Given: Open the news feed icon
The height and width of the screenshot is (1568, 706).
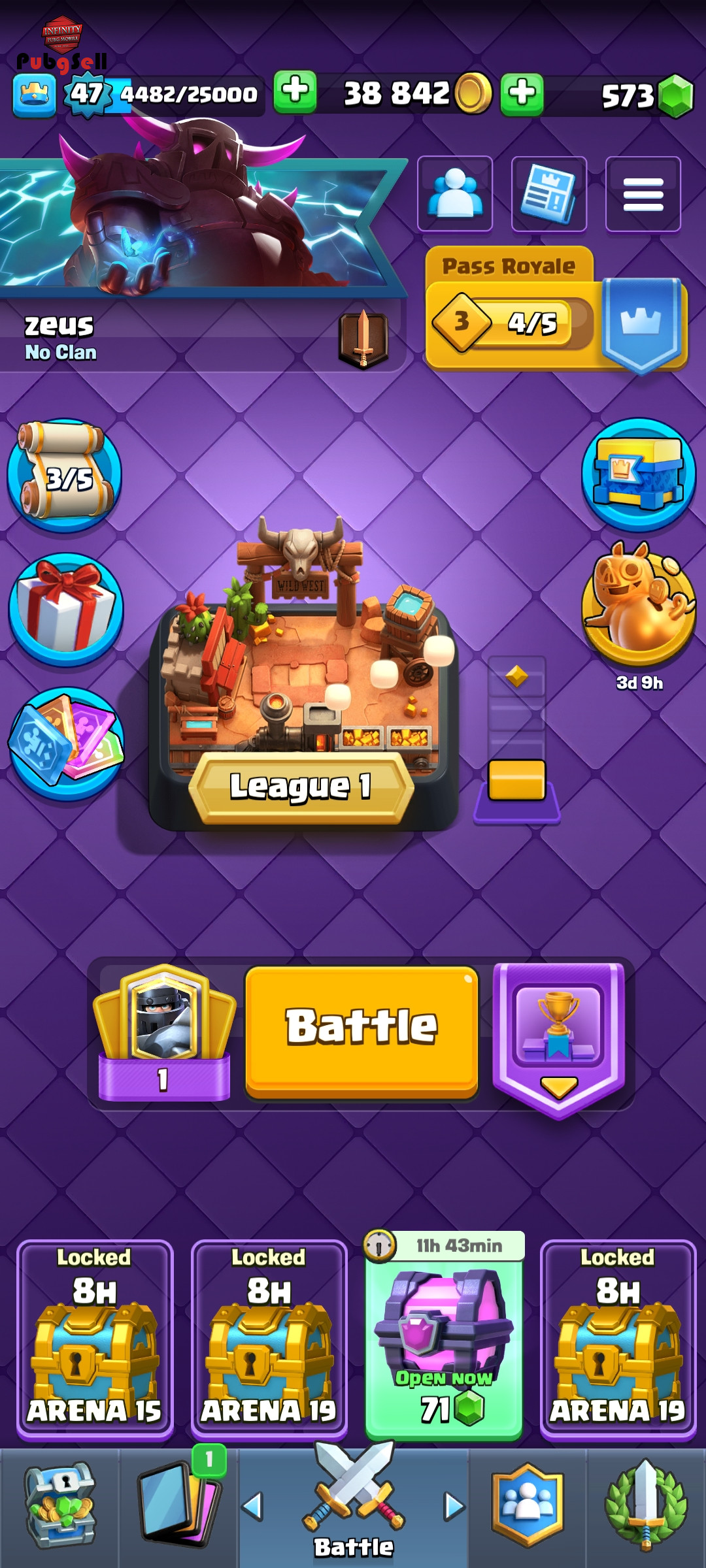Looking at the screenshot, I should tap(549, 194).
